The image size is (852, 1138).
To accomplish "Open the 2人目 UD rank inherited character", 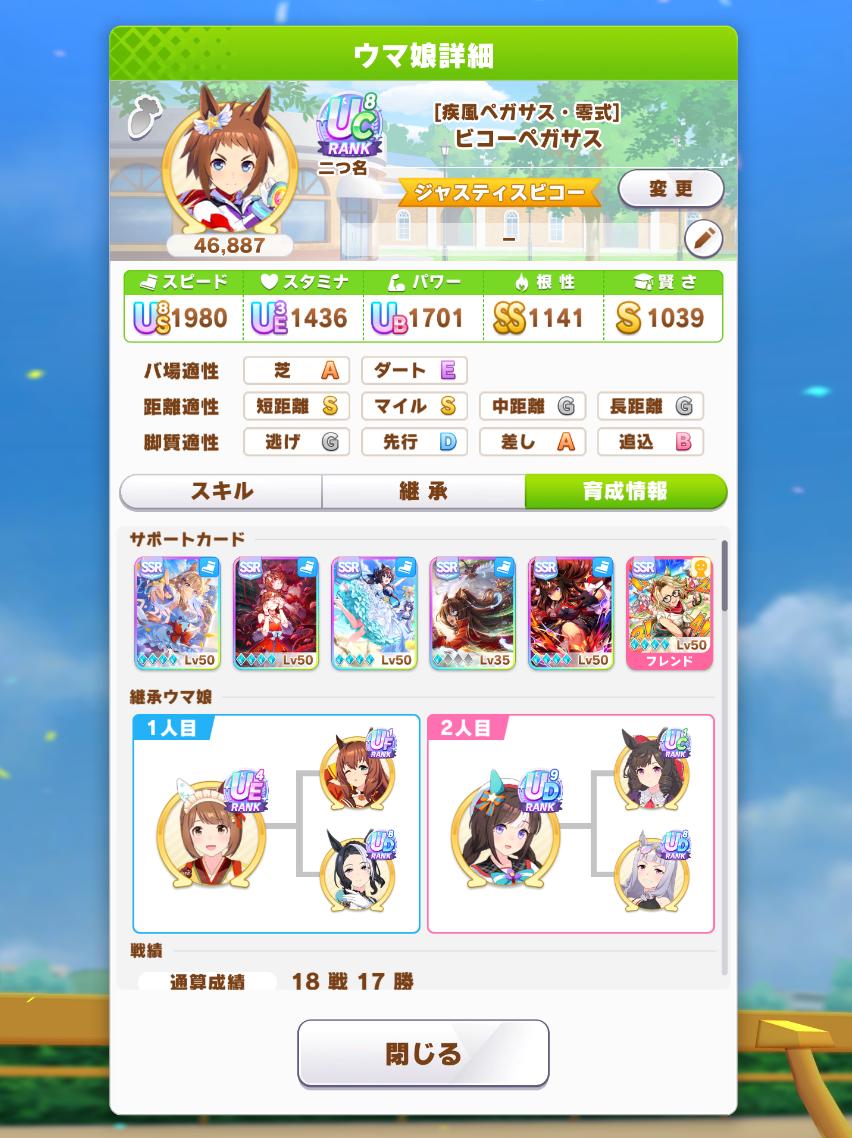I will click(x=506, y=826).
